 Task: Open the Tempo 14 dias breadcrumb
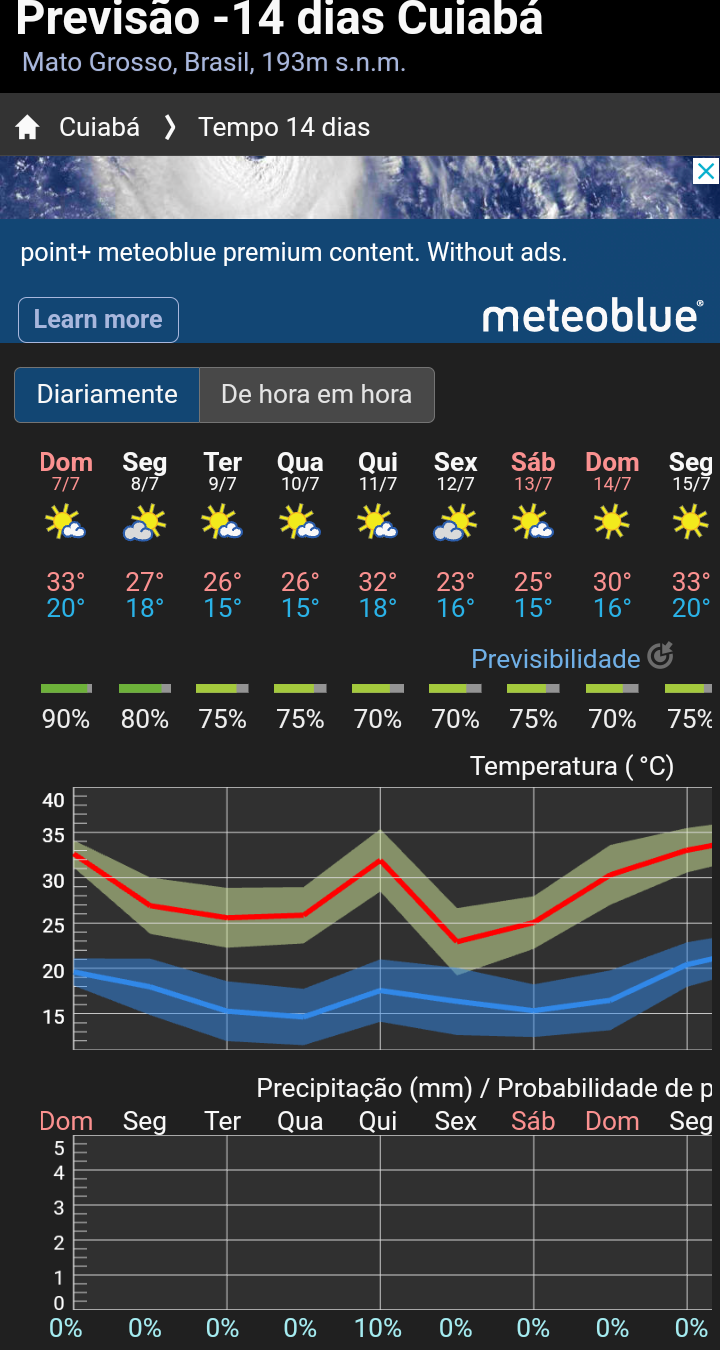(x=284, y=127)
